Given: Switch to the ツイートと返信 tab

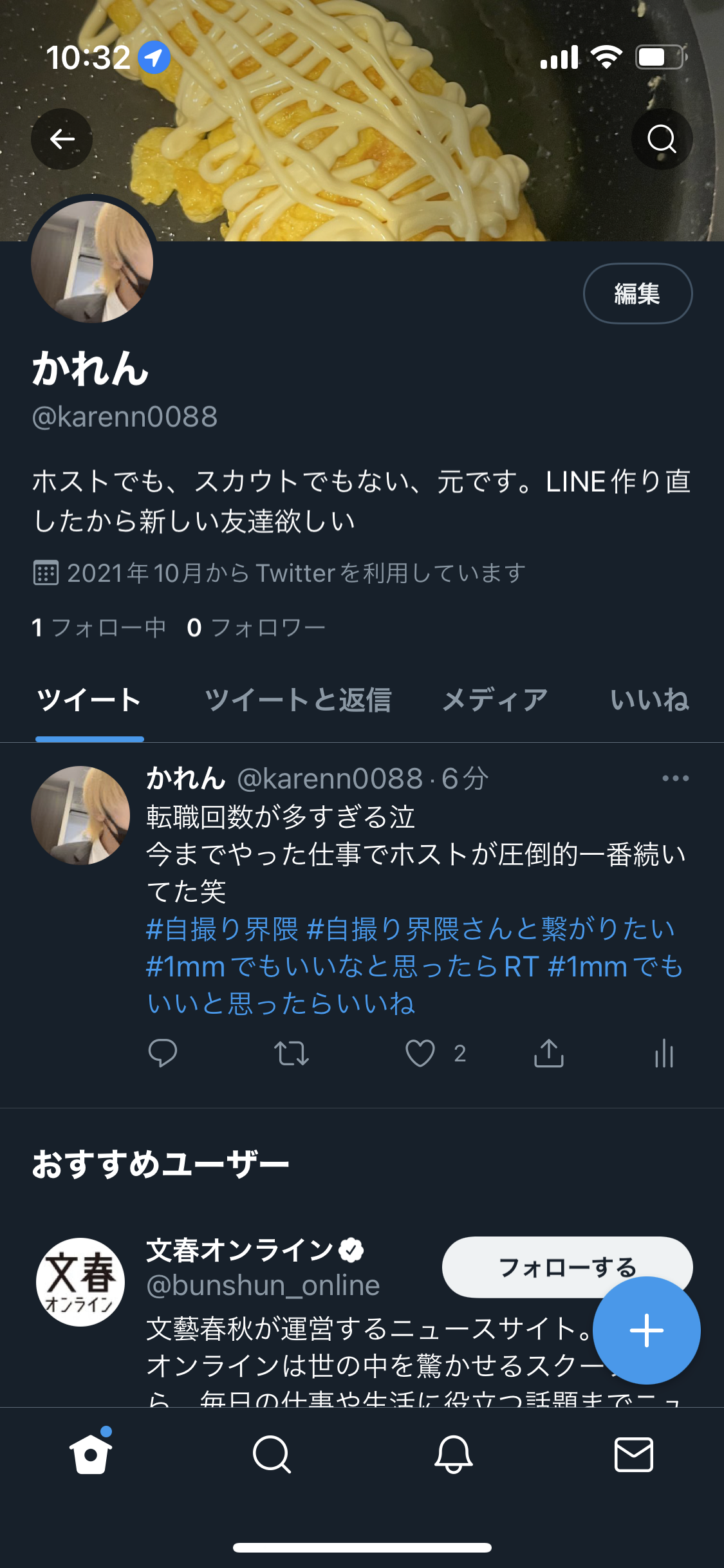Looking at the screenshot, I should 298,700.
